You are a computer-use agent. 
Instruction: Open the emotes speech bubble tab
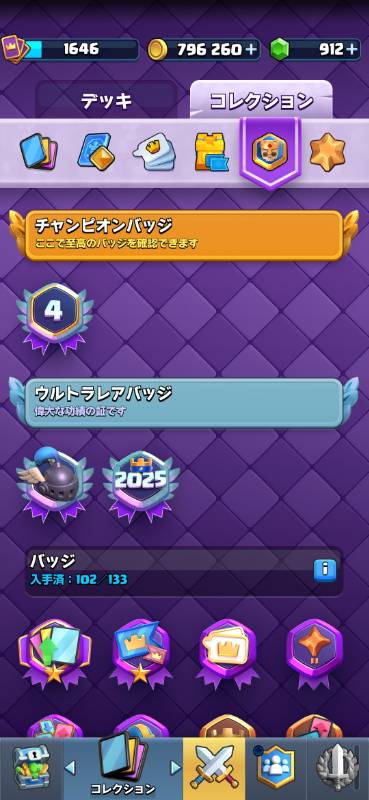pos(154,152)
